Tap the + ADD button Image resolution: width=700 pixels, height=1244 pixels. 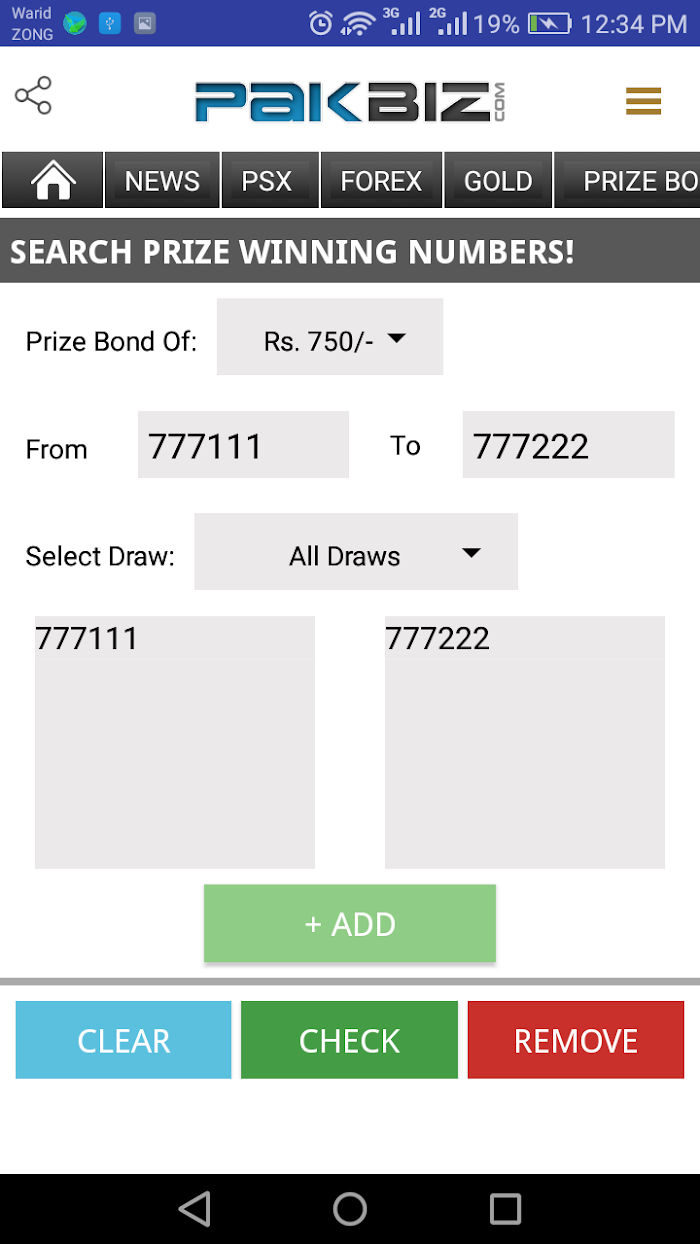tap(350, 924)
